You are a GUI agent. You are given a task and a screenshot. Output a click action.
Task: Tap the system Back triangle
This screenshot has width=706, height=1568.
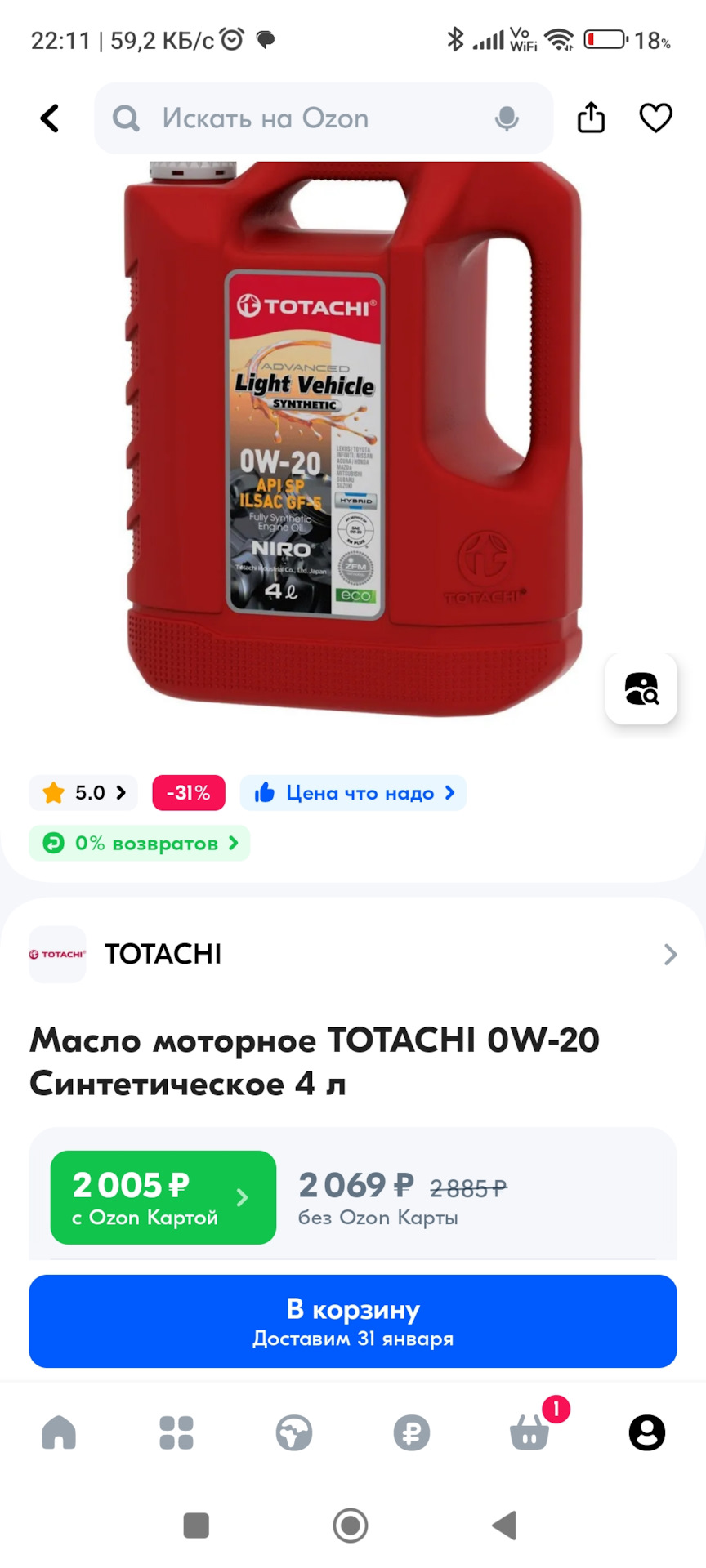(504, 1525)
